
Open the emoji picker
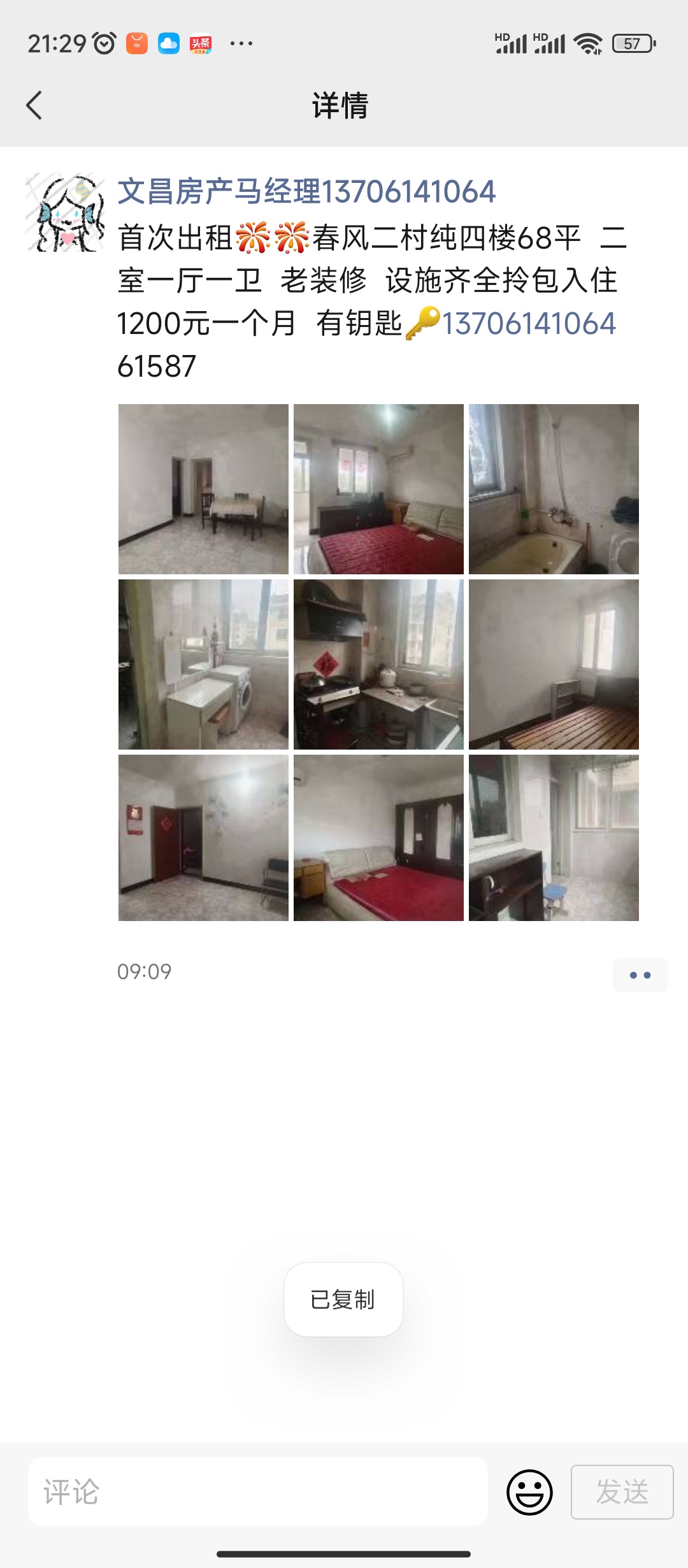click(x=529, y=1492)
